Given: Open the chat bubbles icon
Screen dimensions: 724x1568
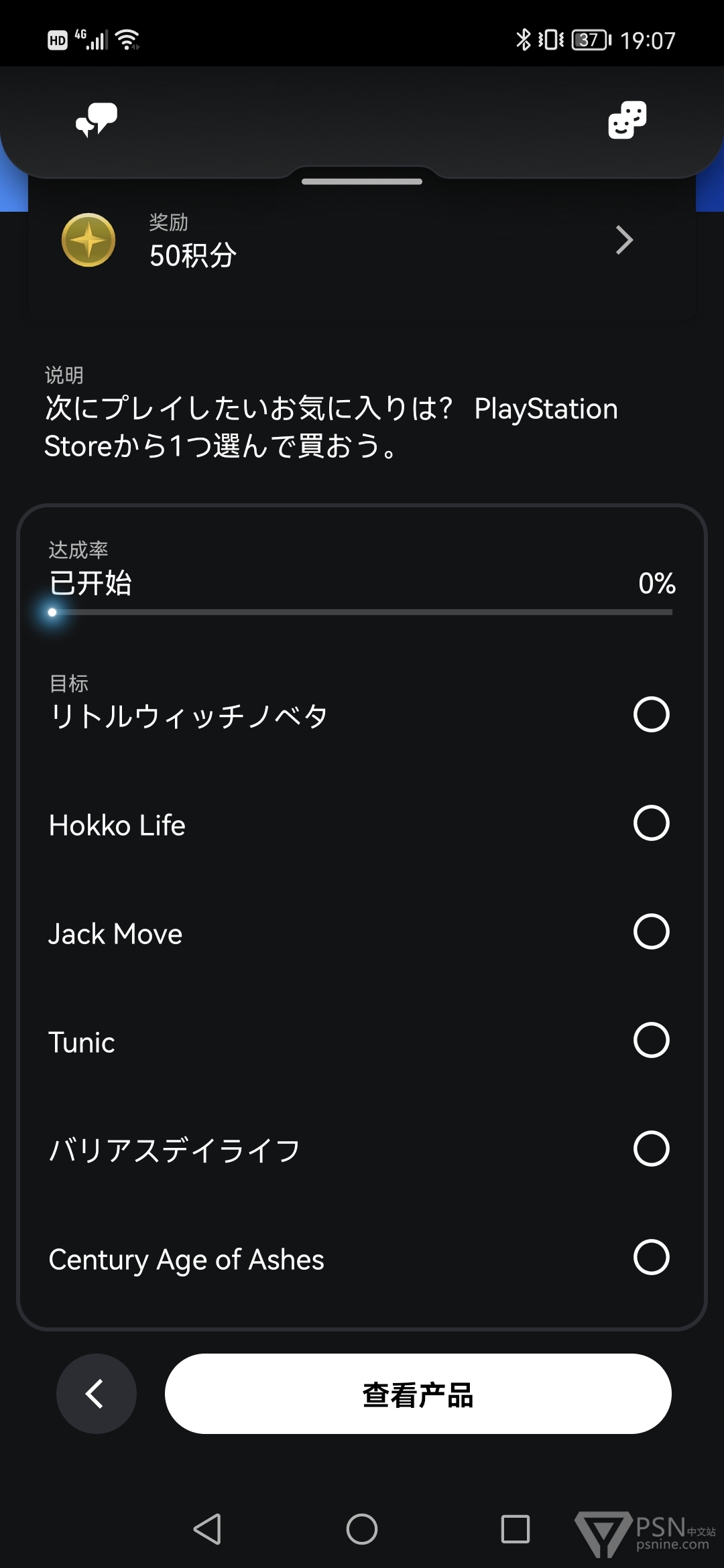Looking at the screenshot, I should [x=97, y=121].
